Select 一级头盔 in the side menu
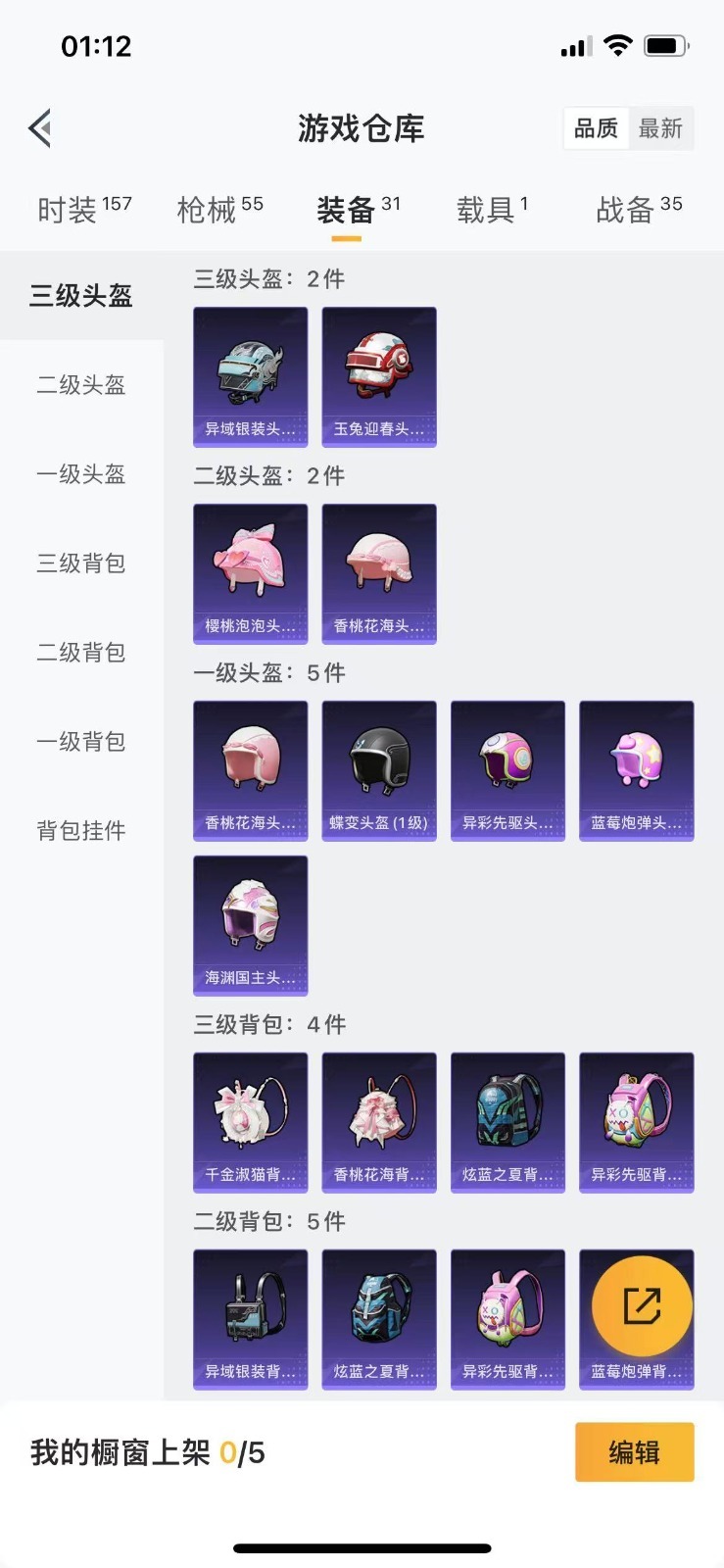724x1568 pixels. [x=81, y=474]
